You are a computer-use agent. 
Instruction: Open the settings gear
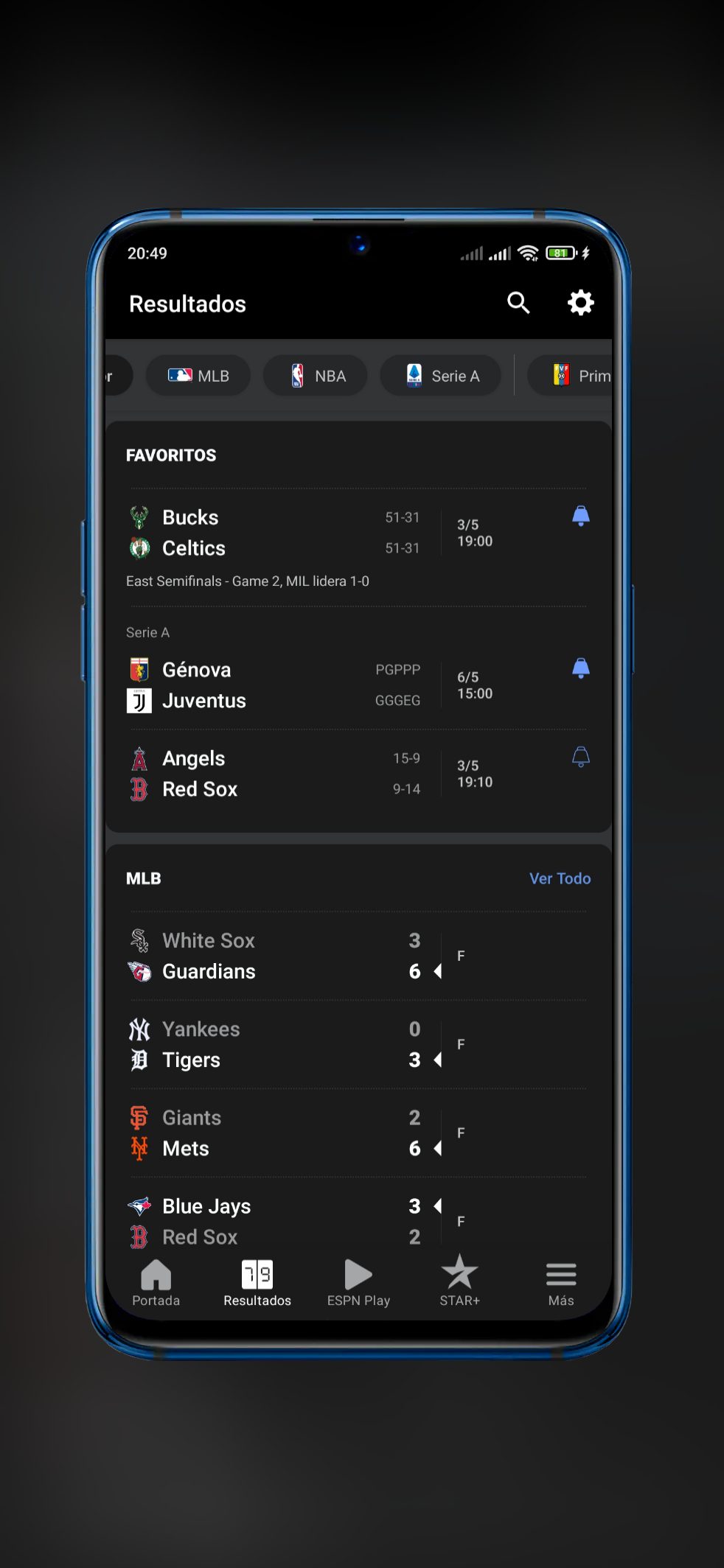(580, 303)
